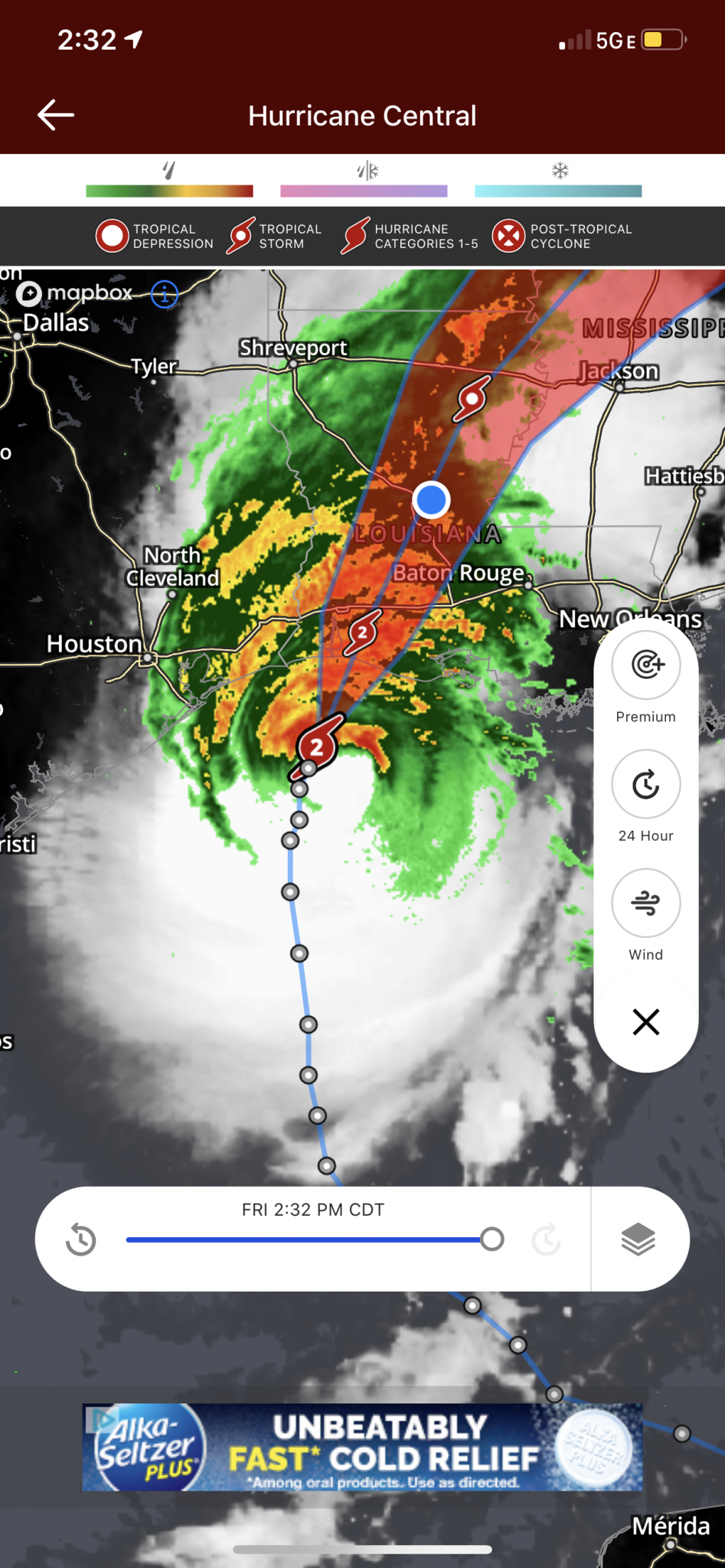Open the Mapbox info icon

pyautogui.click(x=165, y=294)
